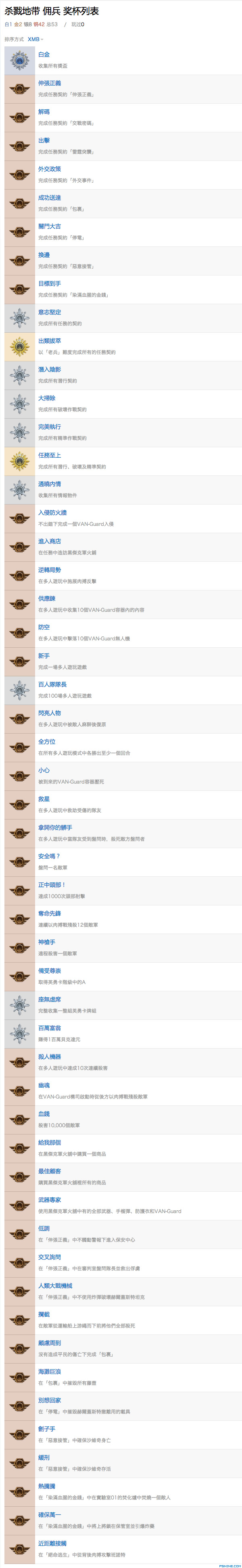Open the 意志堅定 trophy entry
This screenshot has width=242, height=1568.
(49, 312)
